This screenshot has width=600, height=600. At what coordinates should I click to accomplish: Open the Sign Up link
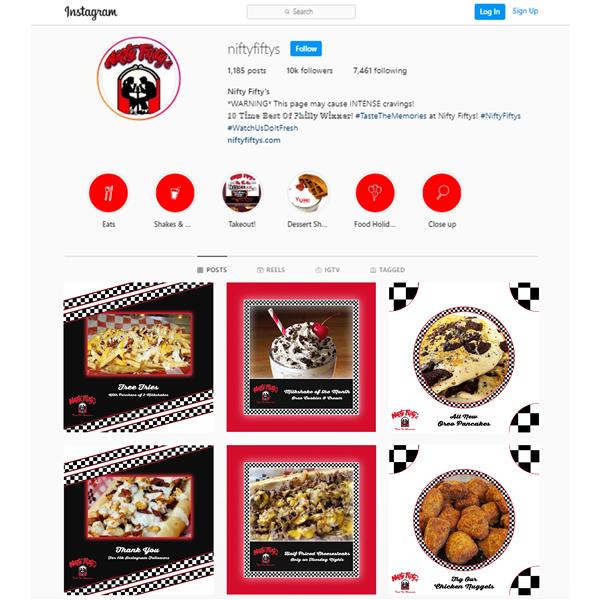(x=525, y=12)
